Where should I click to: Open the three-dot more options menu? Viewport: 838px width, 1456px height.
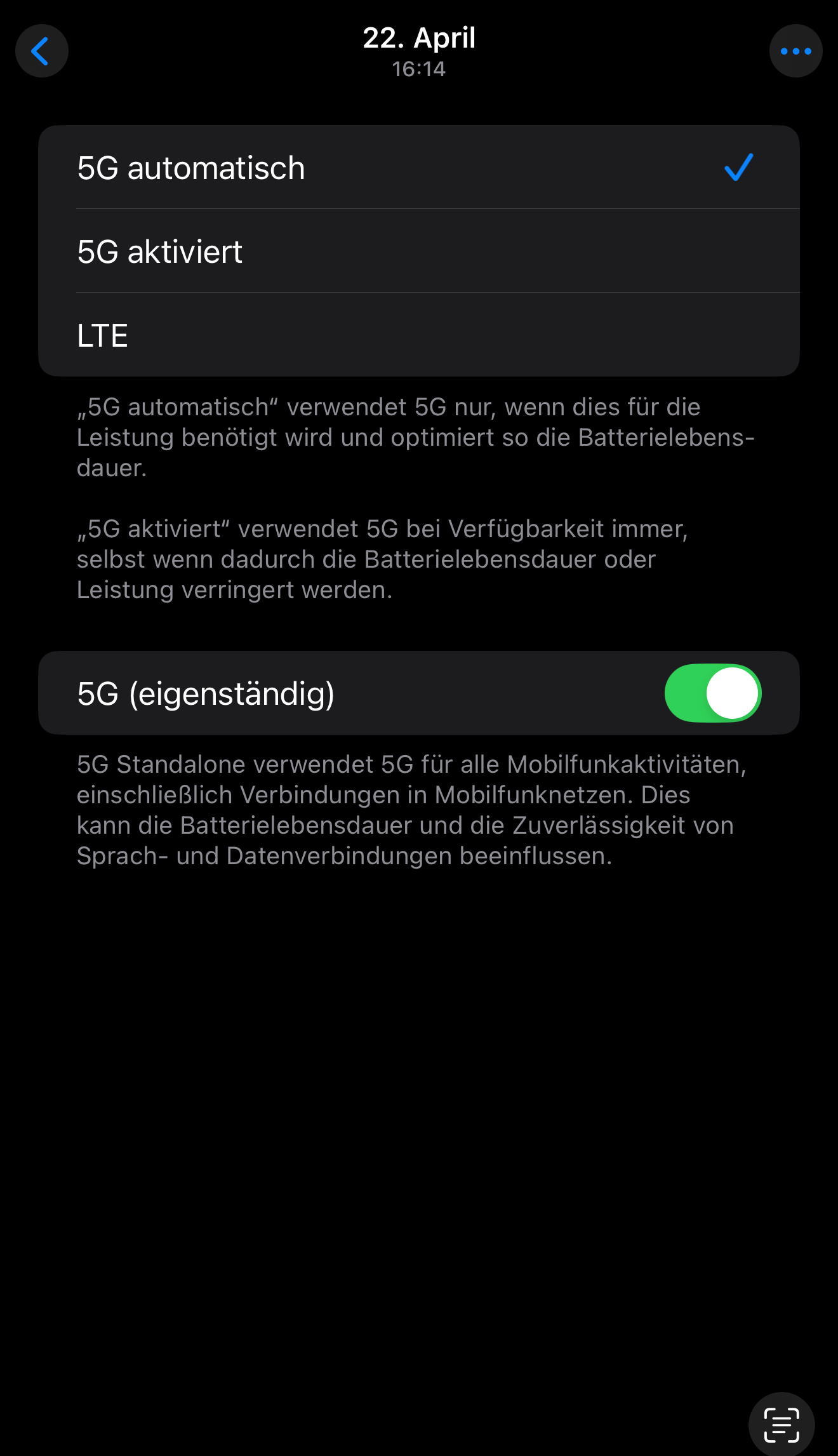point(795,51)
